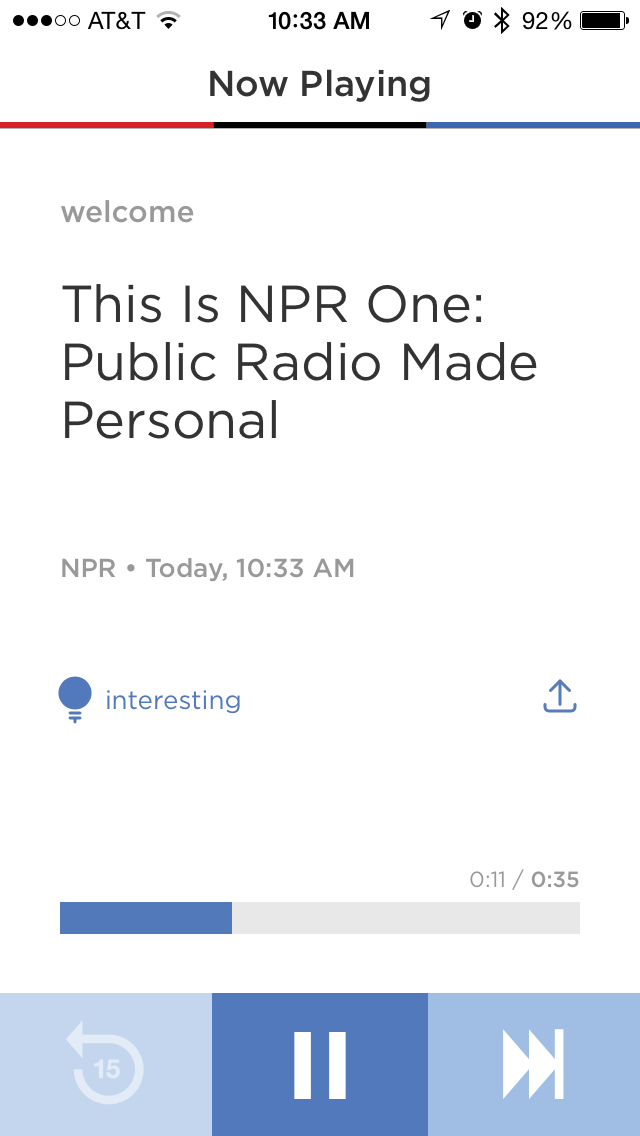Tap the playback progress bar to seek
This screenshot has width=640, height=1136.
pos(320,918)
